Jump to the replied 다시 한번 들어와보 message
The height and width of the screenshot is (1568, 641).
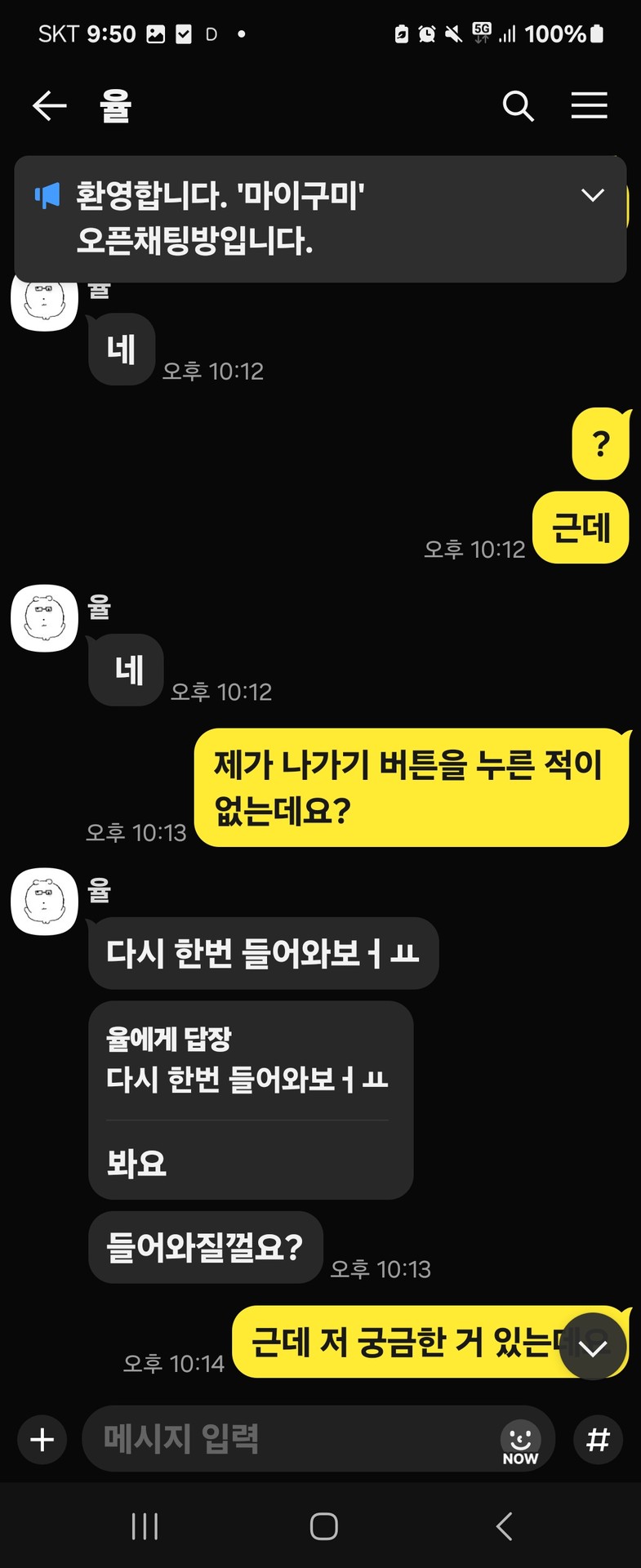247,1061
